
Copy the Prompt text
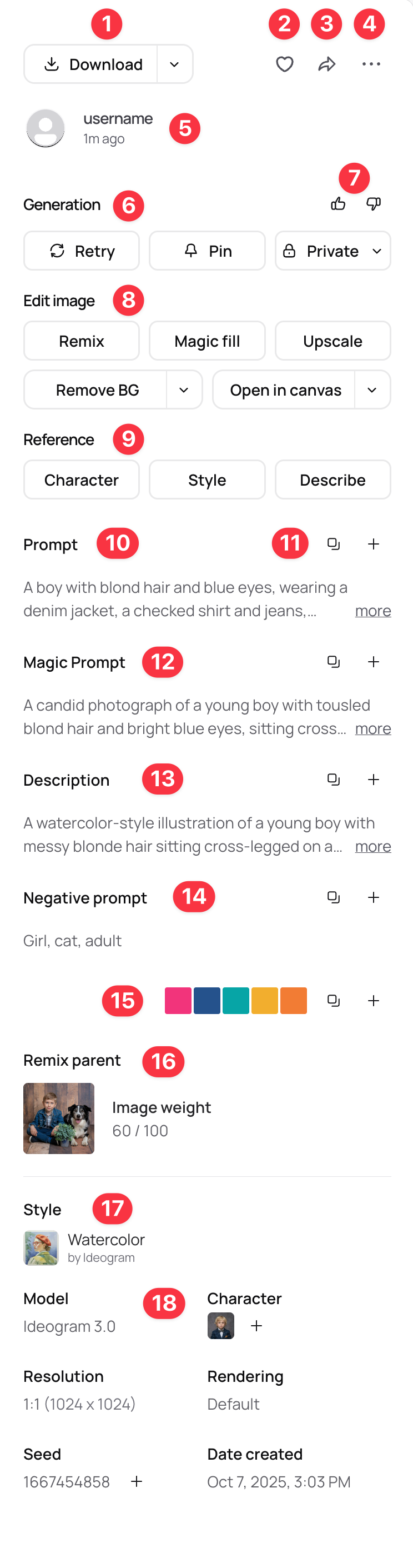(x=333, y=543)
